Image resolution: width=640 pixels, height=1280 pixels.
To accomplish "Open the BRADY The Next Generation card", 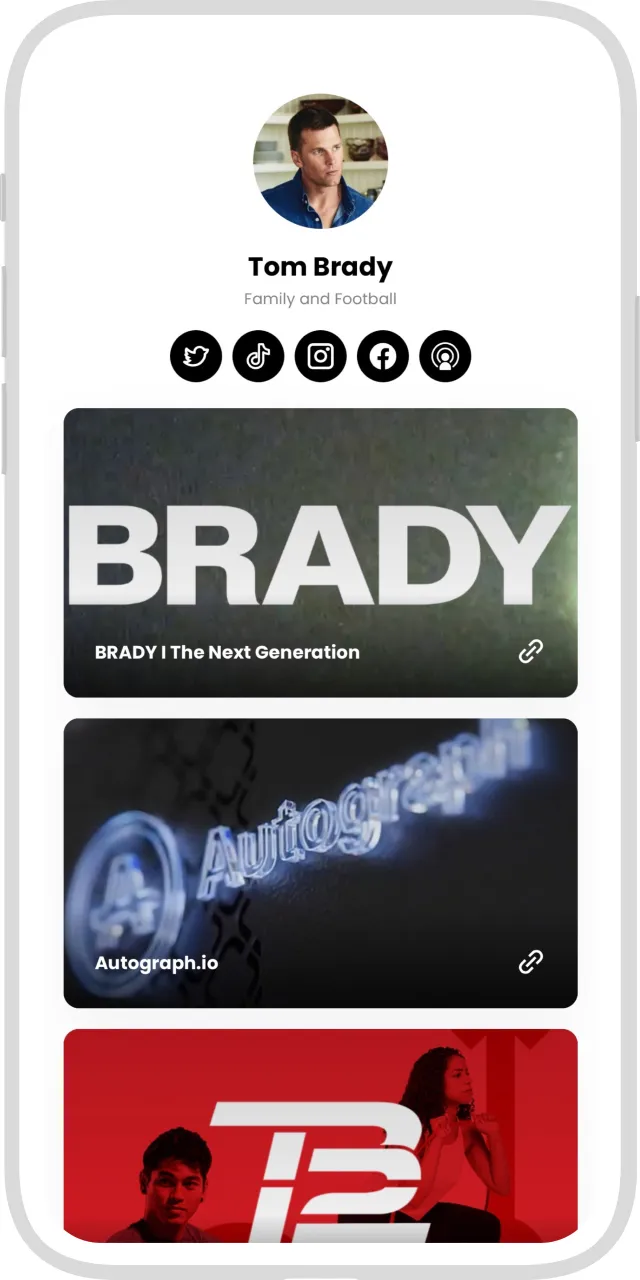I will 320,552.
